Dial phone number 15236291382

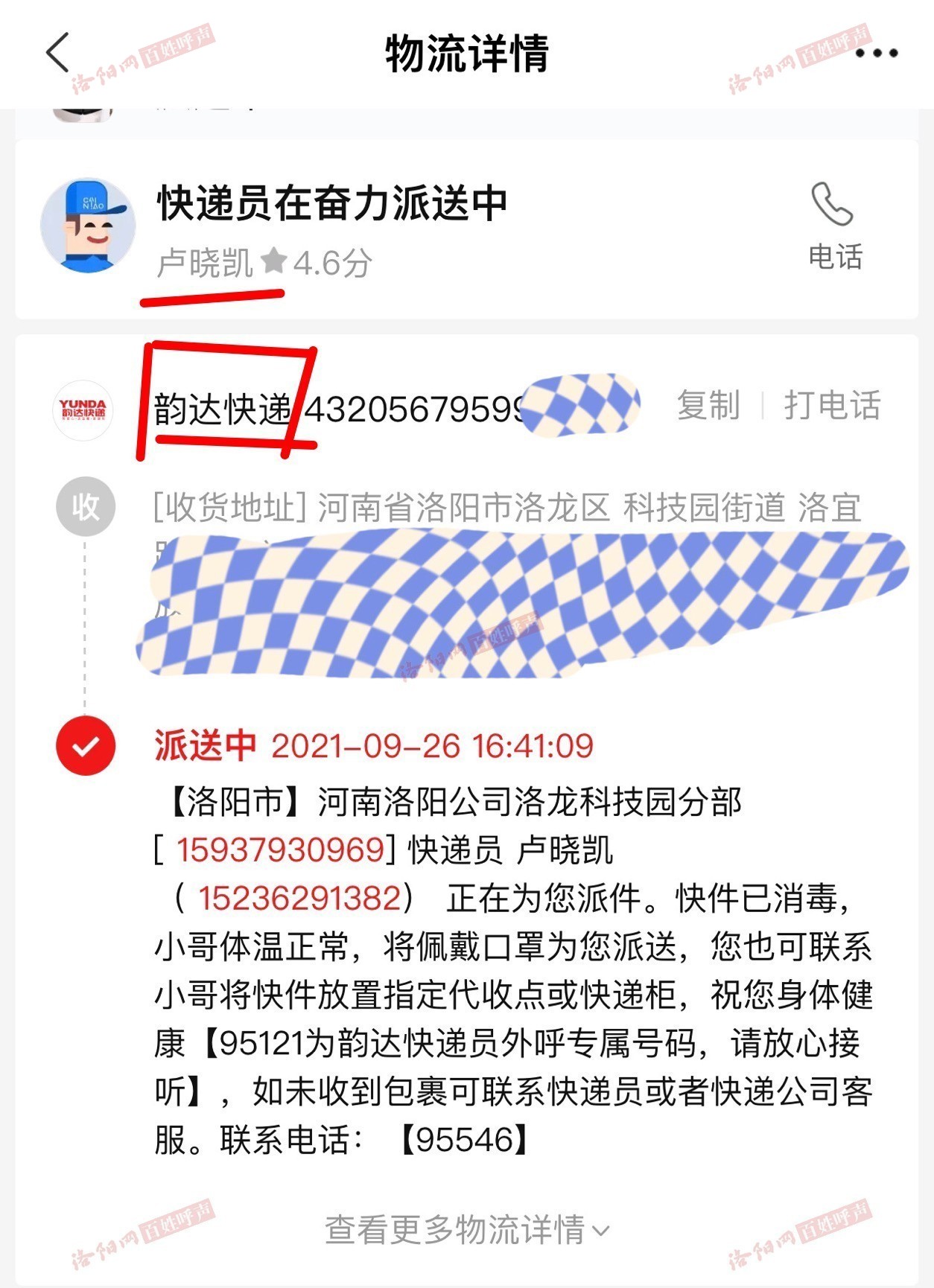click(299, 898)
